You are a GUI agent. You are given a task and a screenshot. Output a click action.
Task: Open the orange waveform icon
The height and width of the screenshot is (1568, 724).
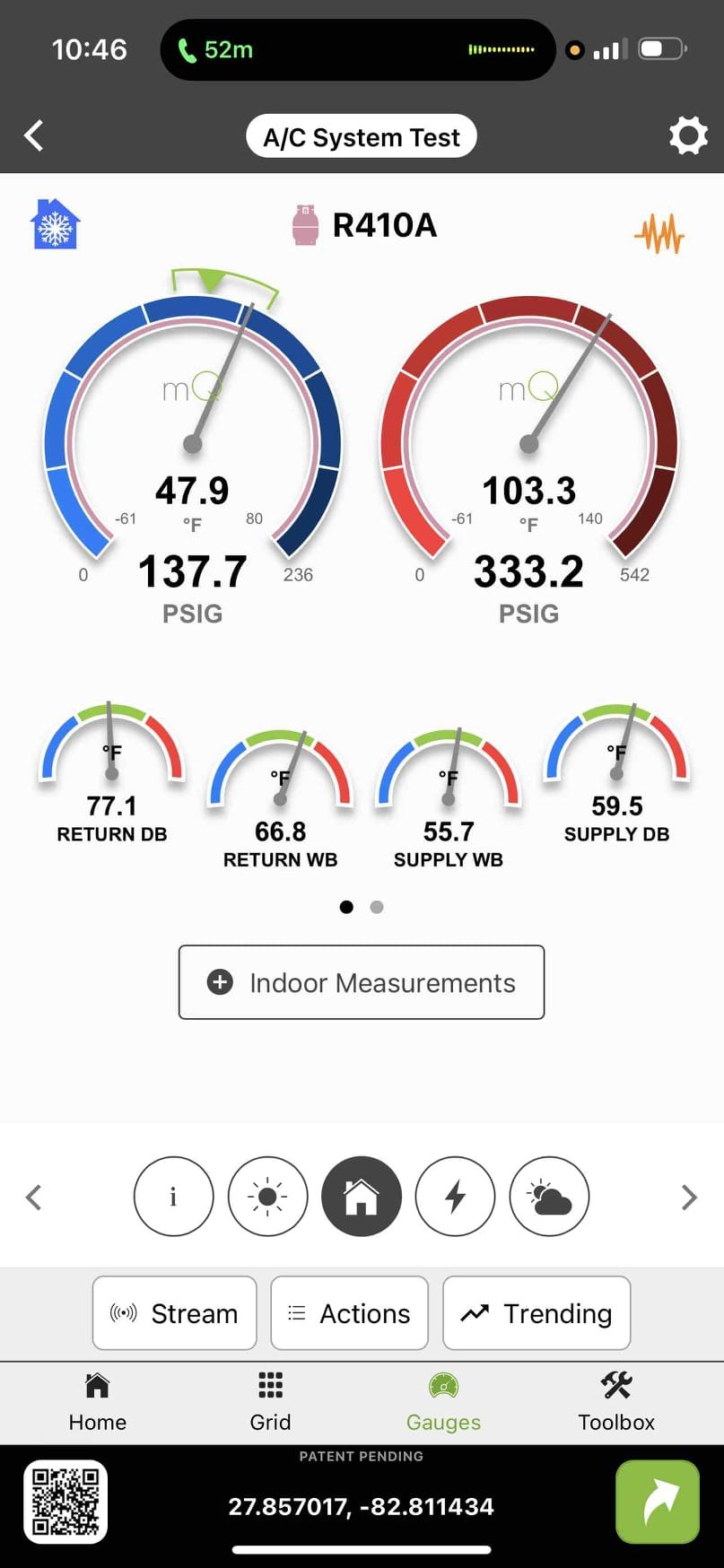point(659,234)
